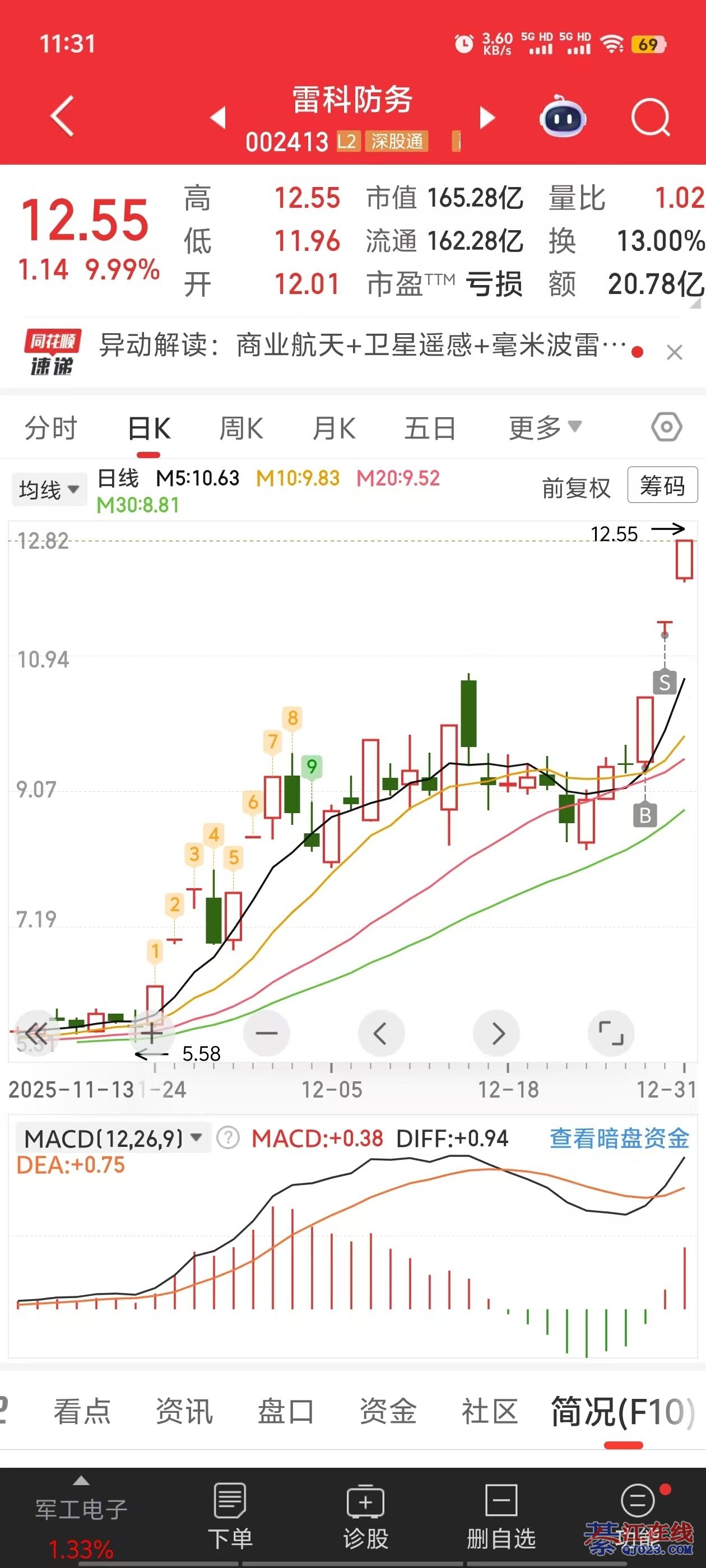
Task: Open the MACD(12,26,9) indicator dropdown
Action: [113, 1138]
